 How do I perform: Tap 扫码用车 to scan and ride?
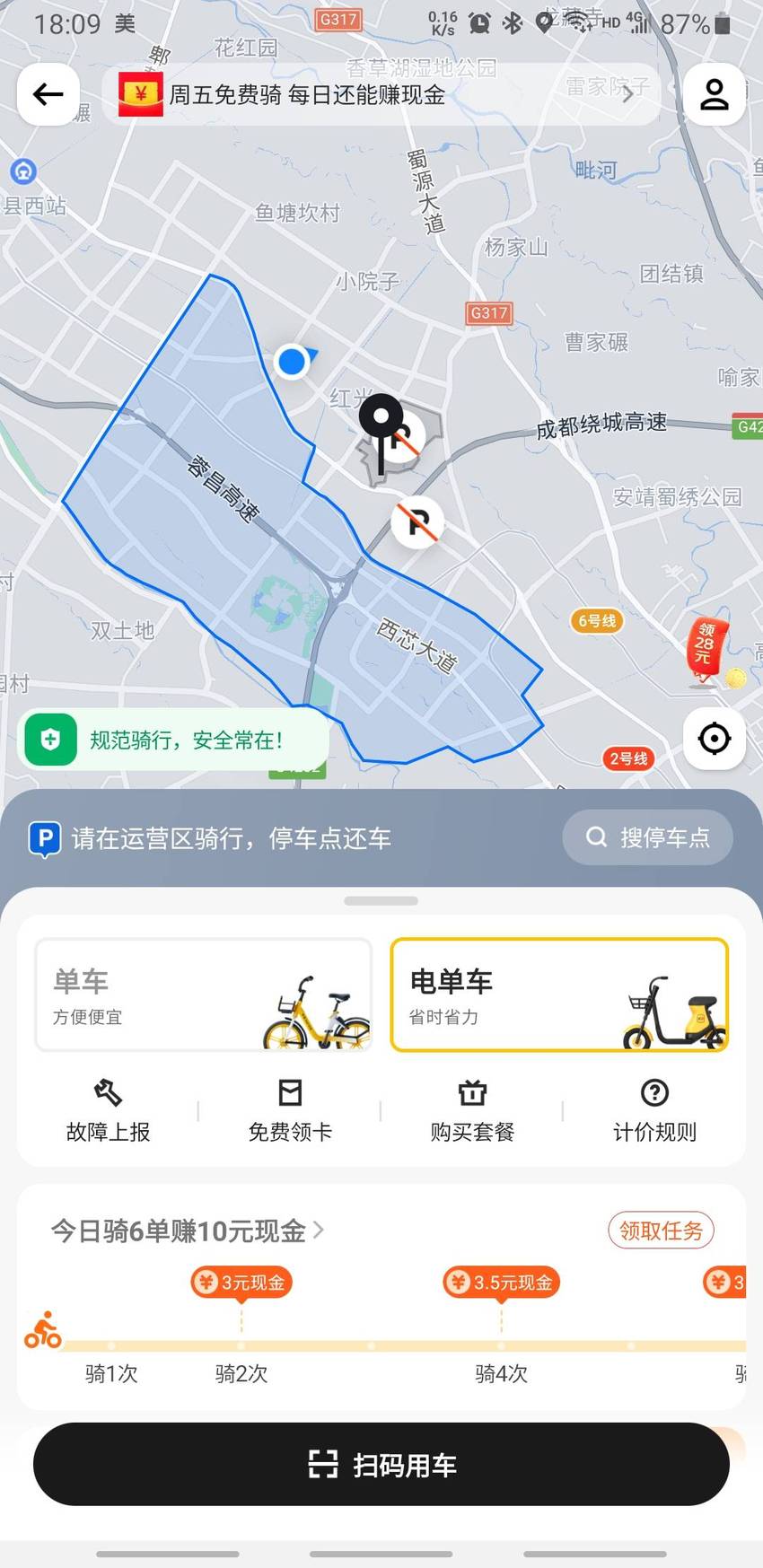[381, 1464]
